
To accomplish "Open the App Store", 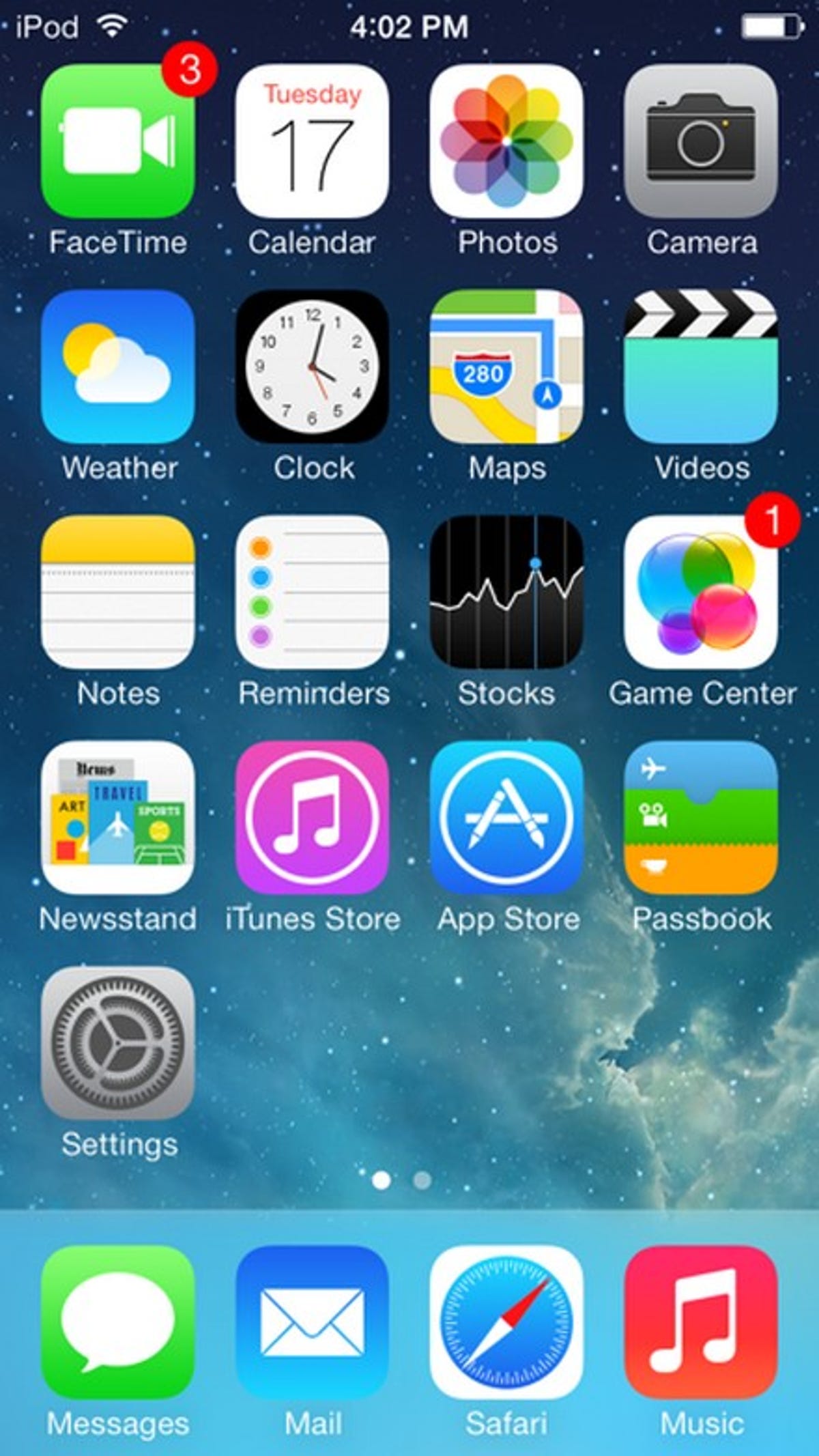I will click(x=506, y=817).
